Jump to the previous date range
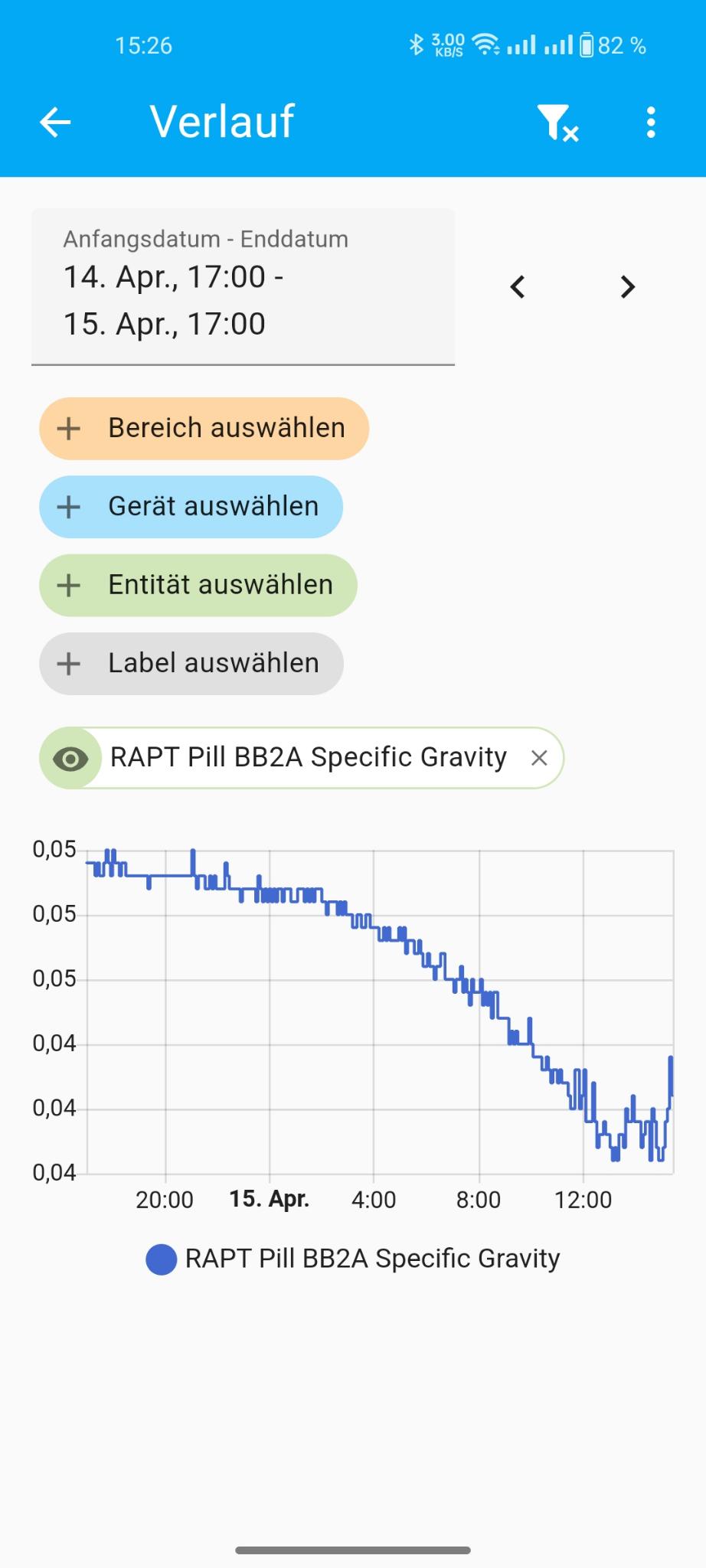This screenshot has height=1568, width=706. coord(518,287)
